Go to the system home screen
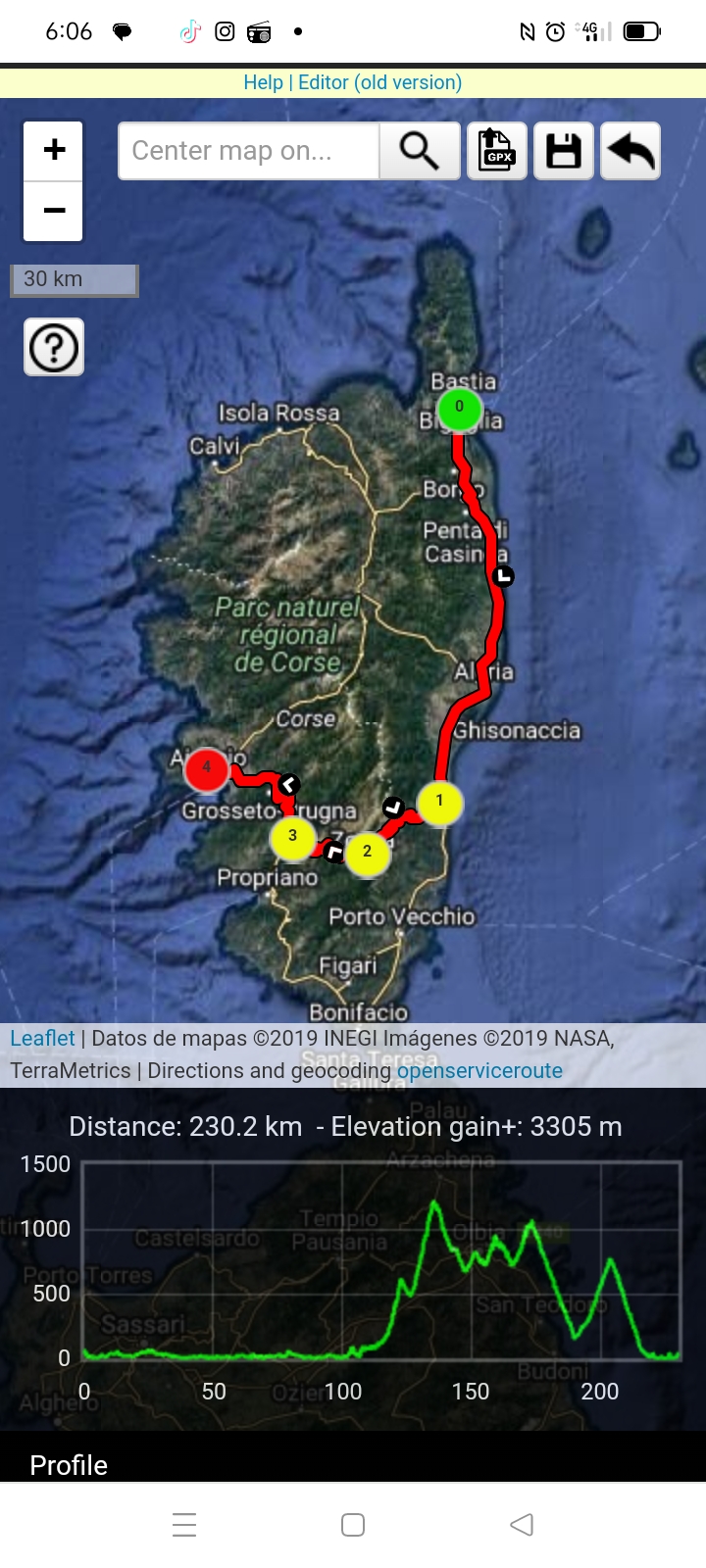 [353, 1524]
